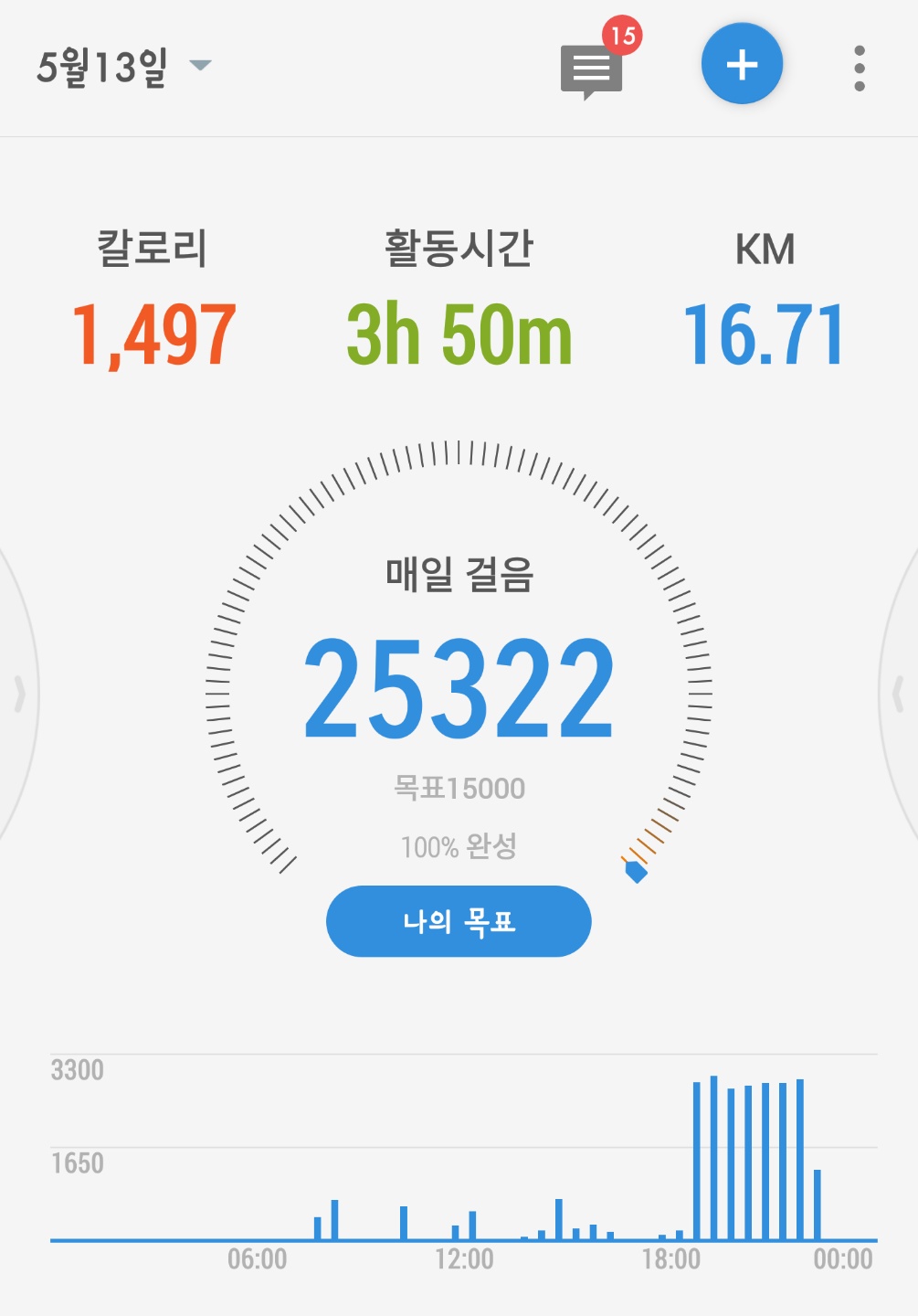Open 나의 목표 goal settings
Viewport: 918px width, 1316px height.
pyautogui.click(x=459, y=921)
